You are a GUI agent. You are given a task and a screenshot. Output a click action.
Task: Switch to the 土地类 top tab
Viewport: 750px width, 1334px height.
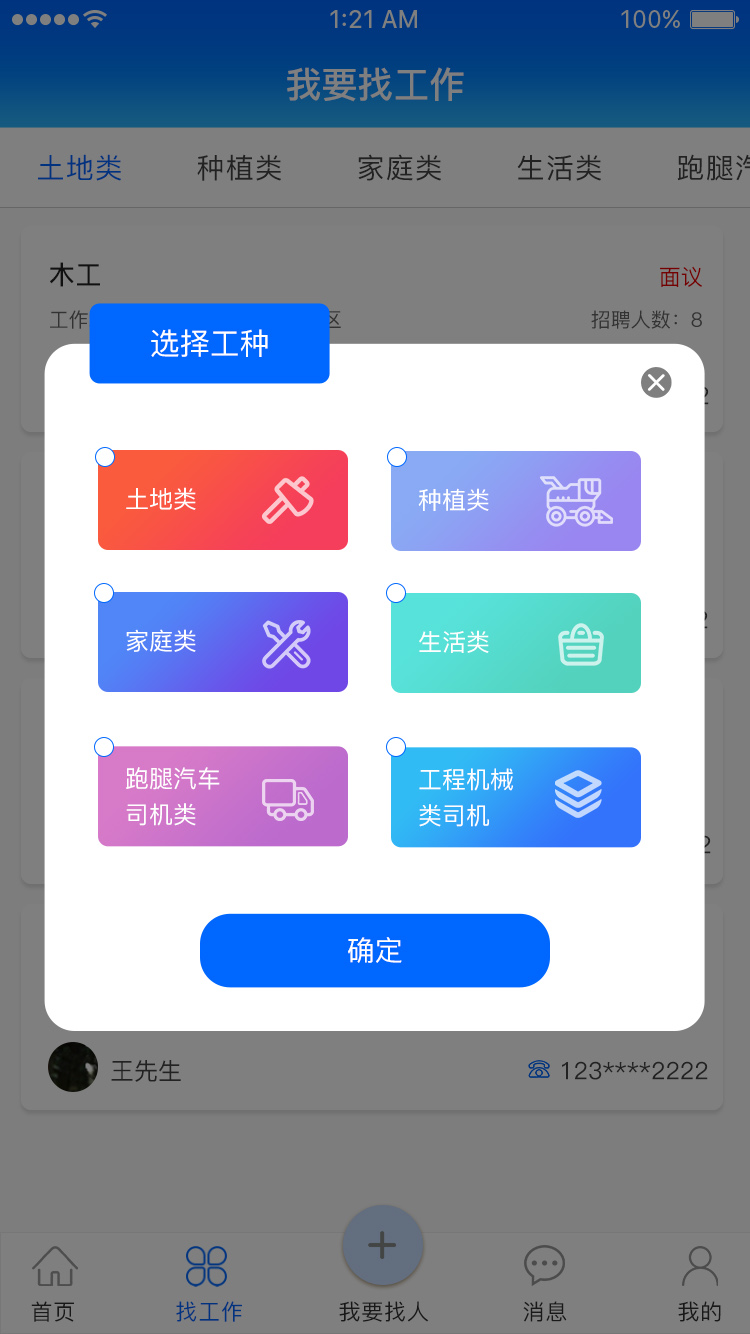click(80, 168)
